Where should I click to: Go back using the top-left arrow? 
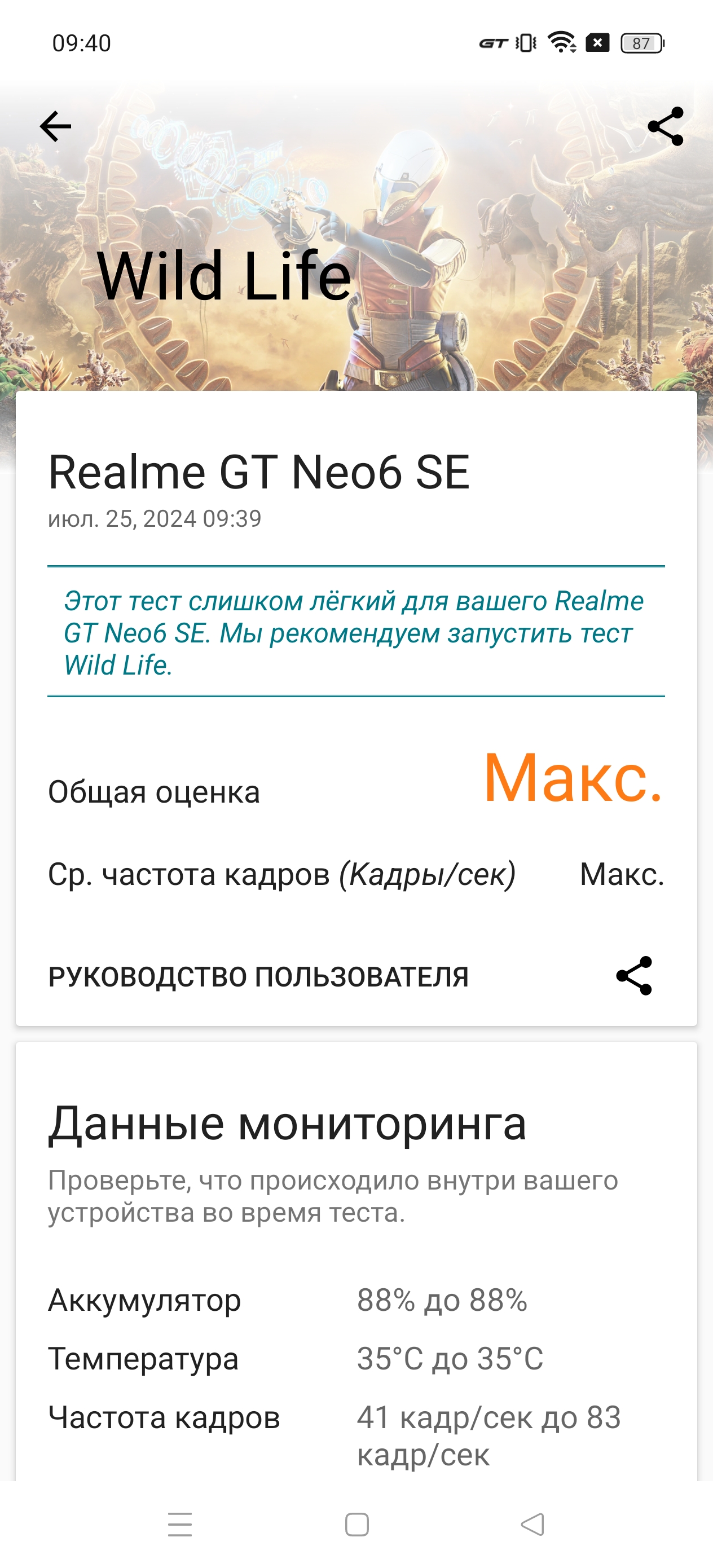click(55, 126)
